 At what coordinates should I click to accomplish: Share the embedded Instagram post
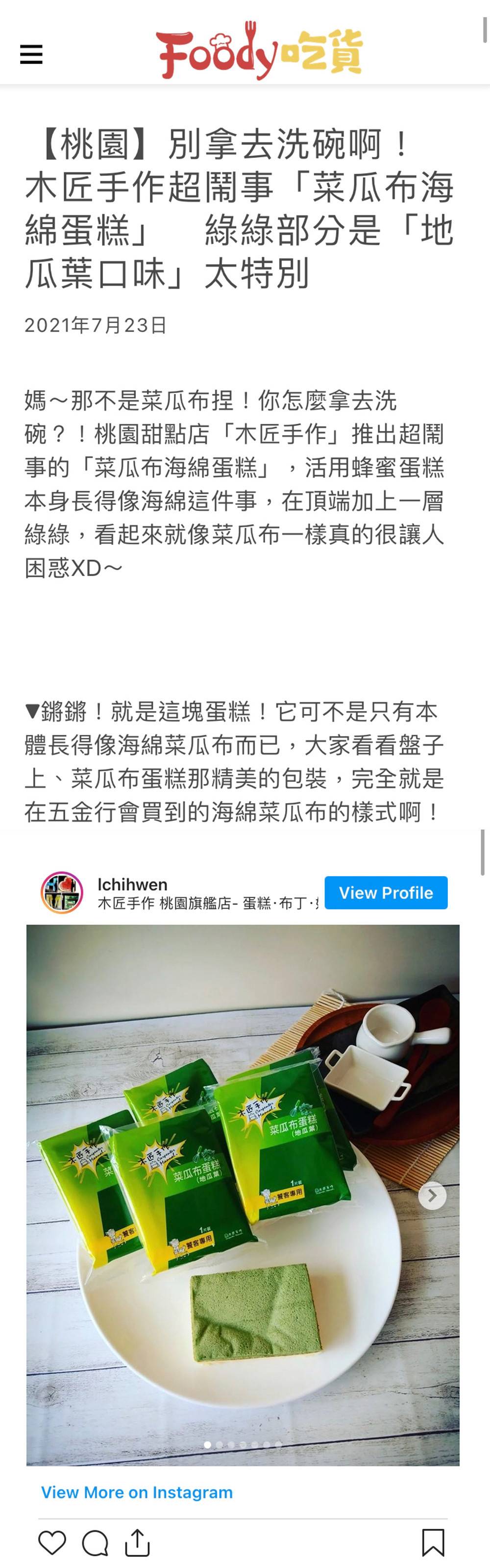(138, 1543)
